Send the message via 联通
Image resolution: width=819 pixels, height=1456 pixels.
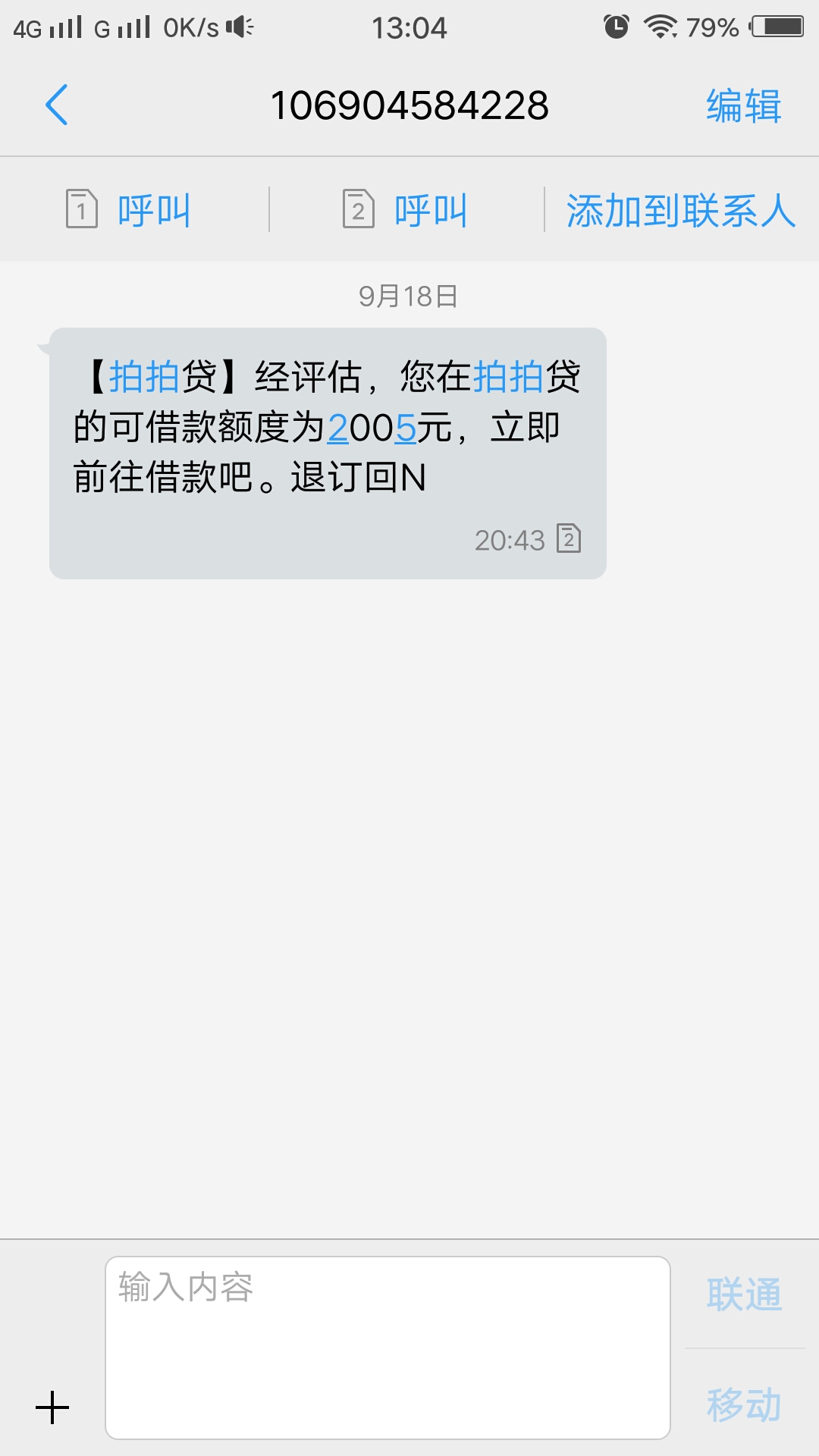click(746, 1294)
